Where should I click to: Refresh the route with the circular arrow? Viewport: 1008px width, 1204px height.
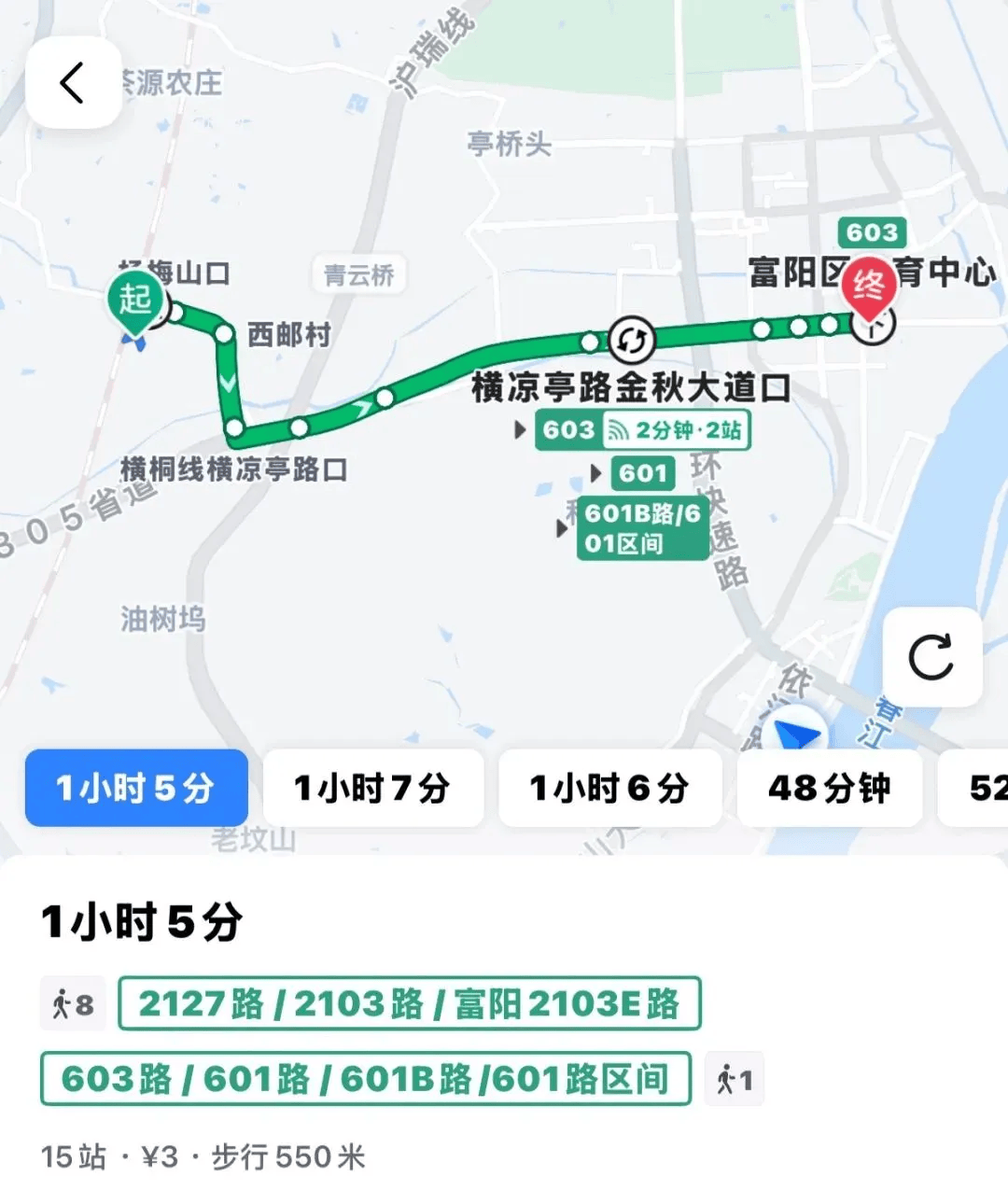click(x=931, y=657)
